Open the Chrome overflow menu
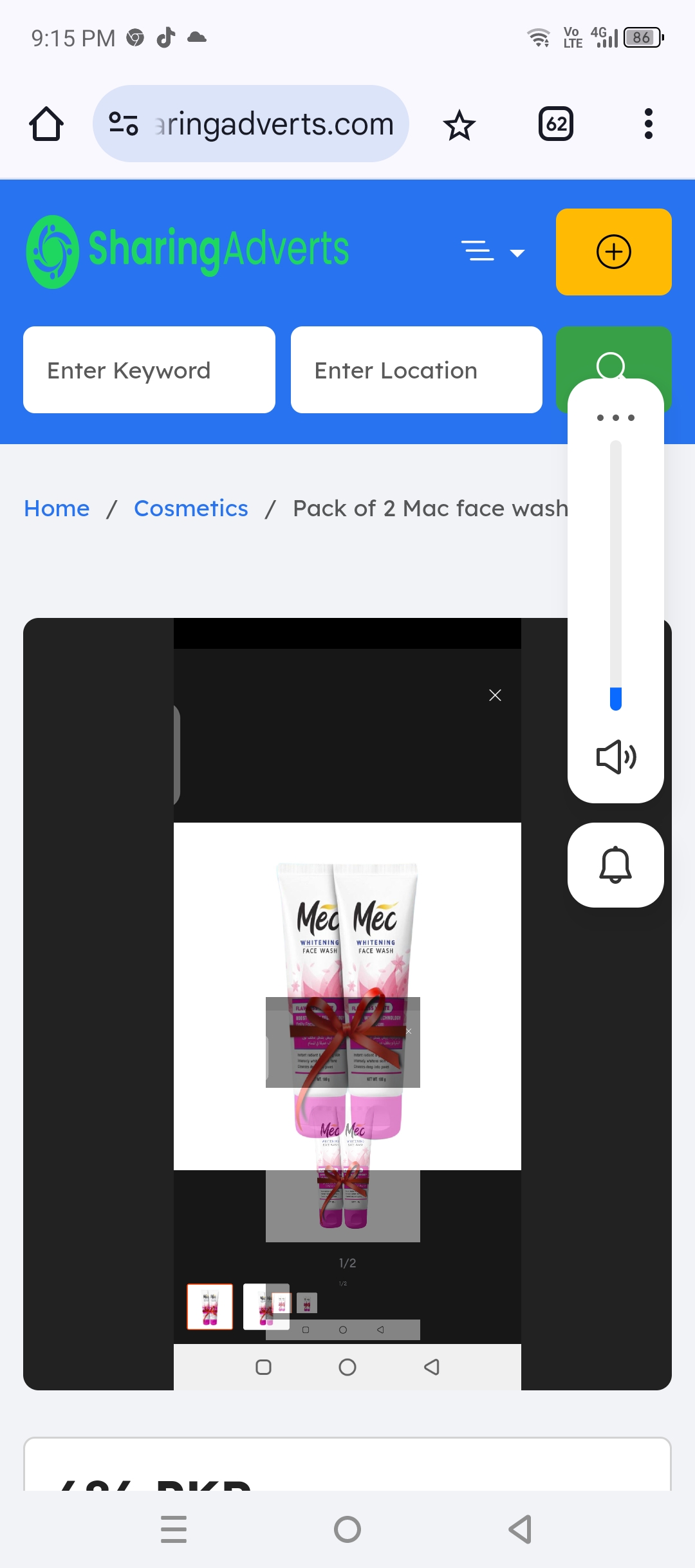This screenshot has height=1568, width=695. tap(648, 124)
